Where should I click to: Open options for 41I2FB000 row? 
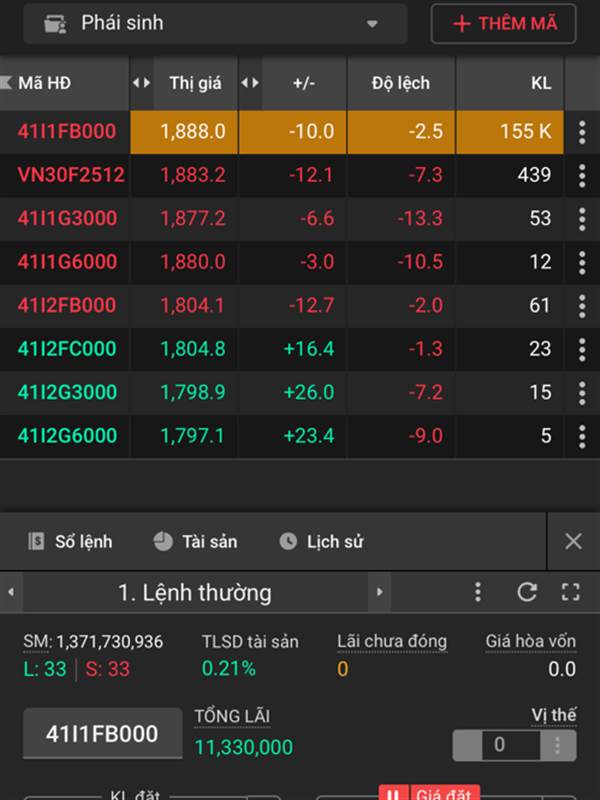(x=582, y=305)
